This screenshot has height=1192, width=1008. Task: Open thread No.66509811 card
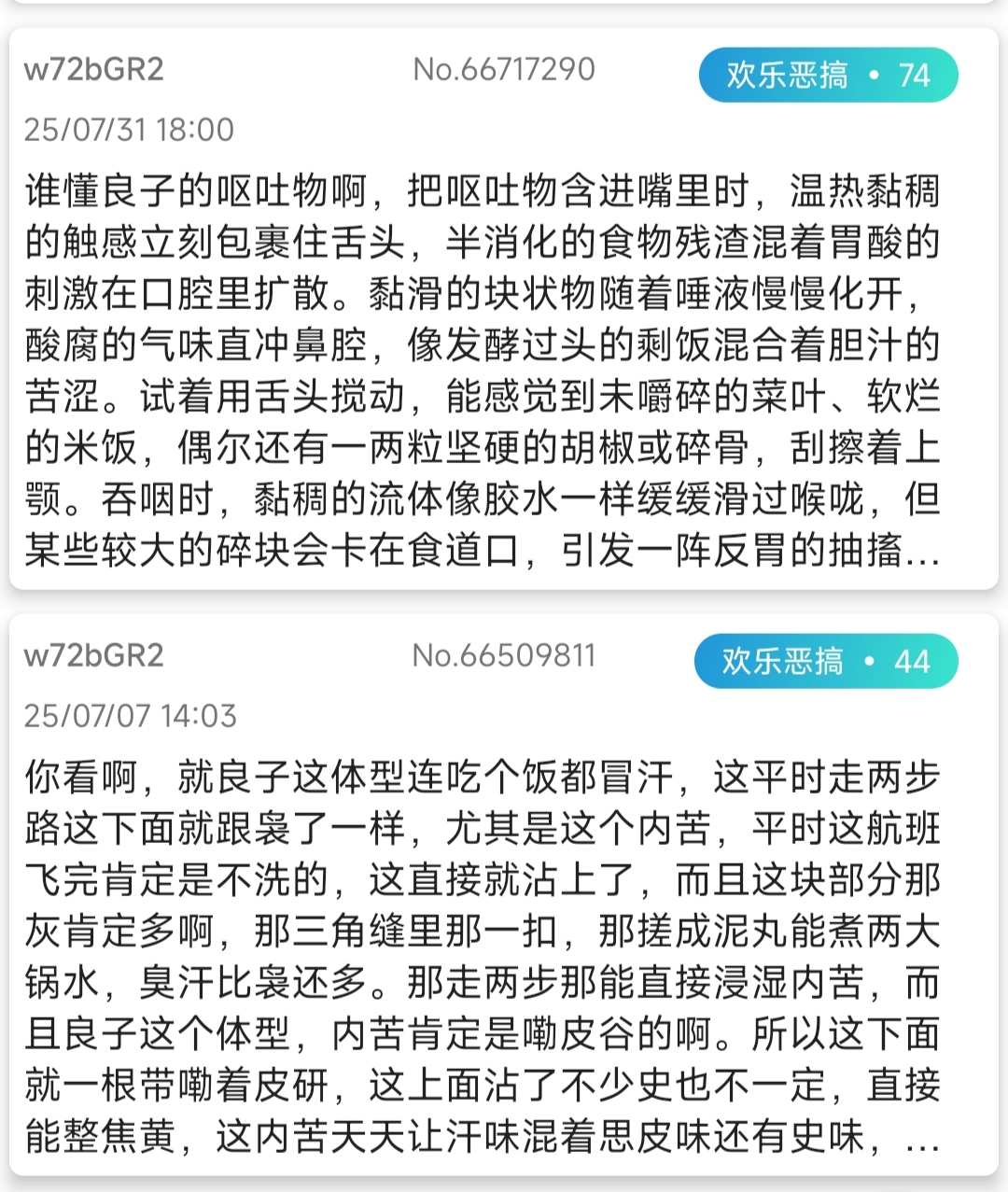[x=504, y=895]
